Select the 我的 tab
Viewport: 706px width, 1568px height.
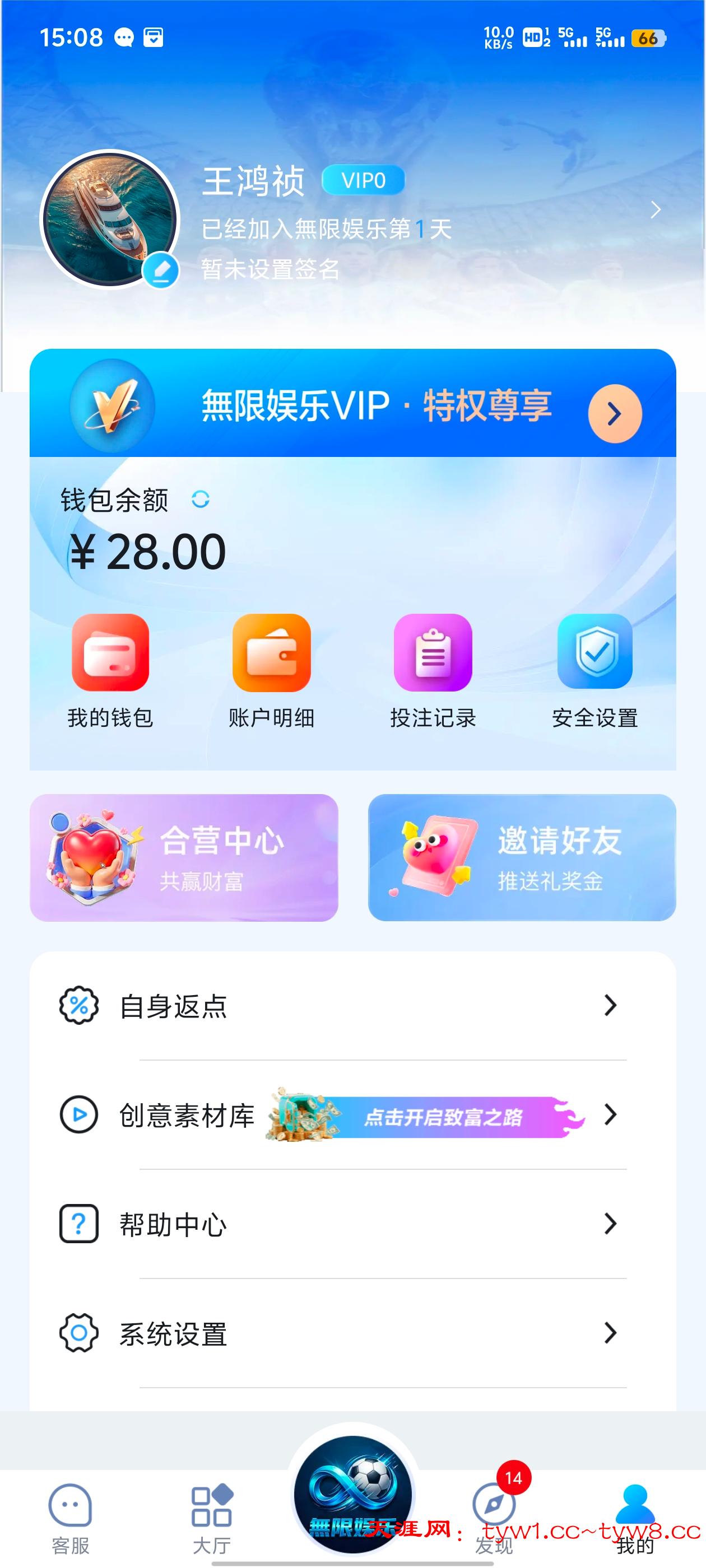pyautogui.click(x=635, y=1518)
